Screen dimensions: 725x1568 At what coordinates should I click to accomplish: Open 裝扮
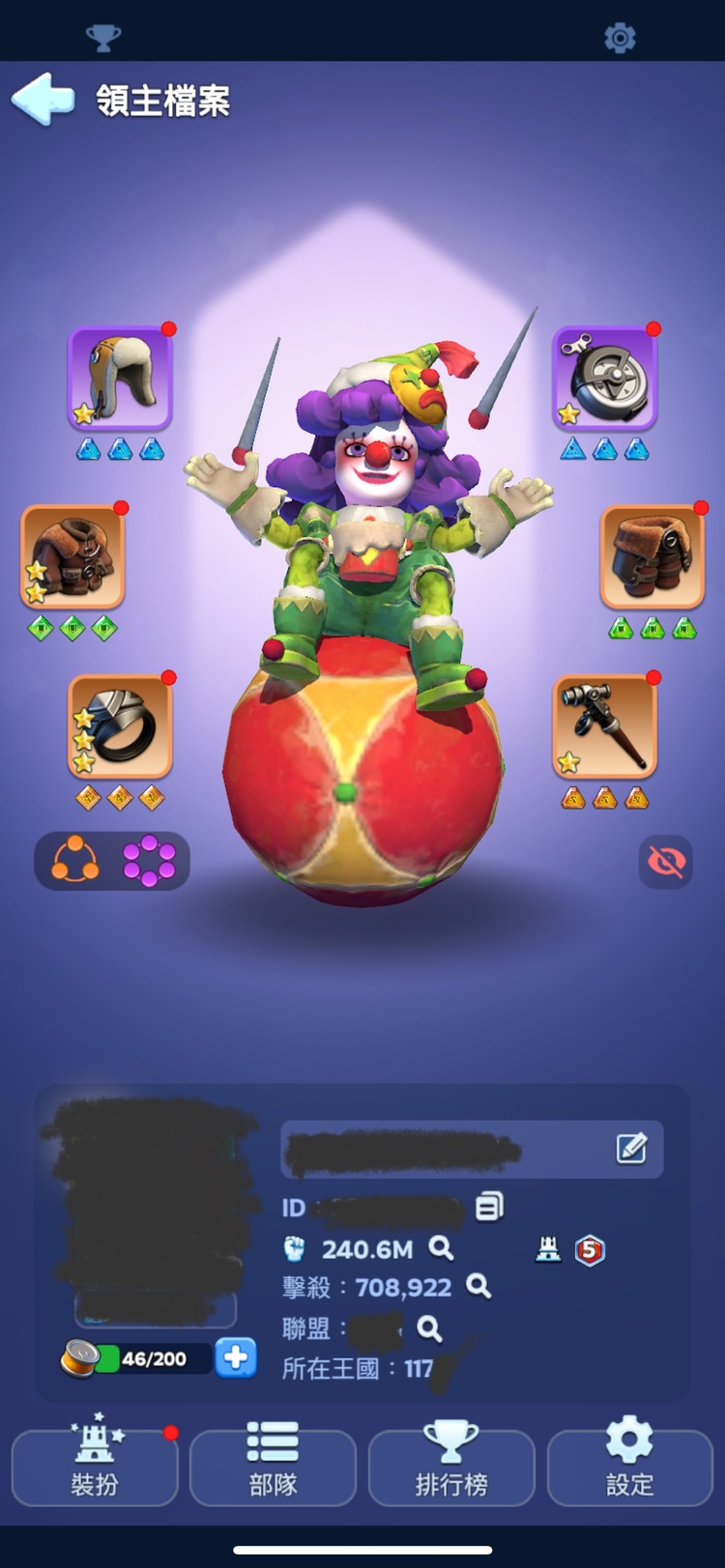[x=95, y=1467]
